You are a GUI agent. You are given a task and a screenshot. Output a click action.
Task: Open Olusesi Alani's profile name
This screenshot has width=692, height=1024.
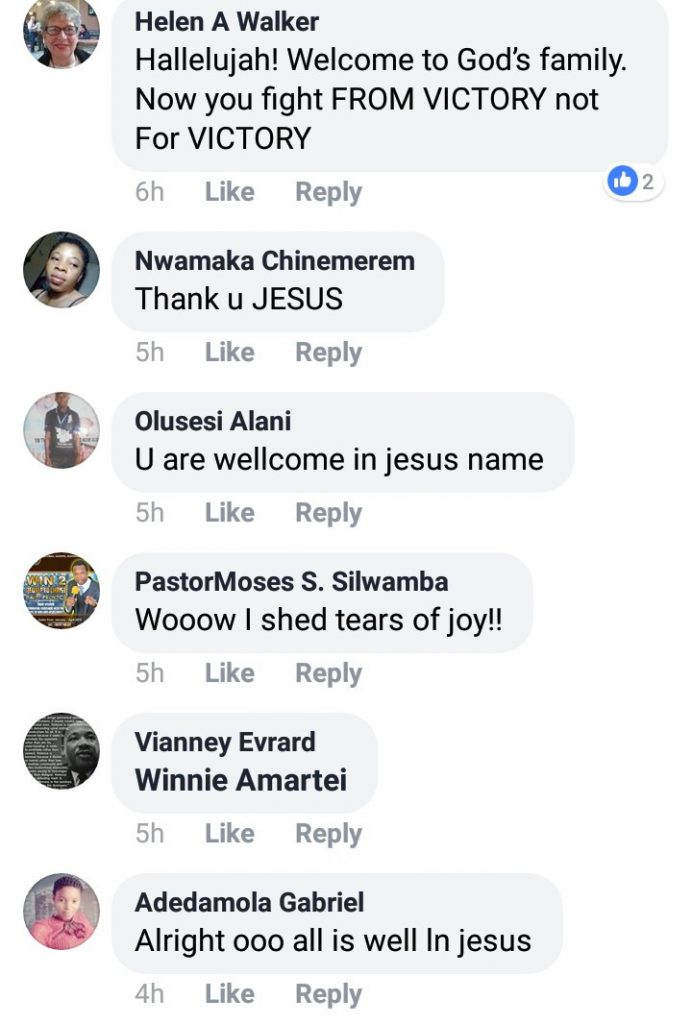213,421
